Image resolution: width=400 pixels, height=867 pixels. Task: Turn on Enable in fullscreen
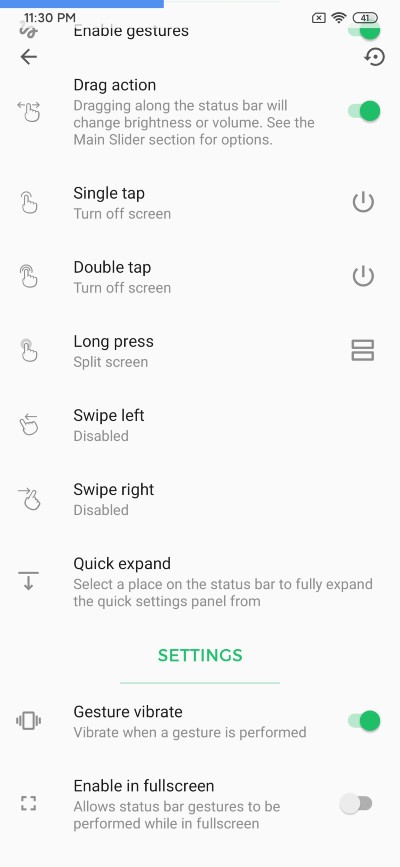click(x=356, y=803)
